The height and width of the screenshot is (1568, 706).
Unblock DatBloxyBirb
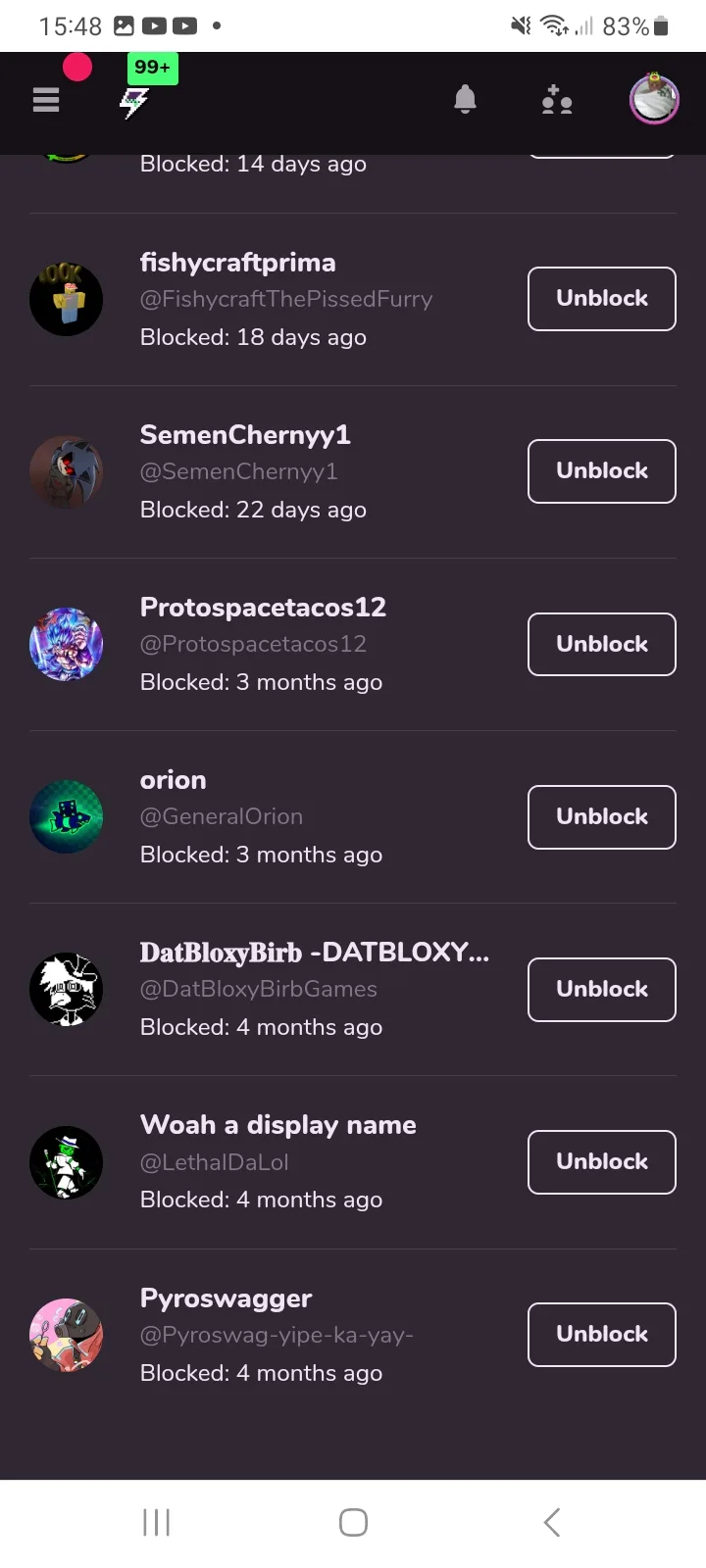(x=601, y=989)
